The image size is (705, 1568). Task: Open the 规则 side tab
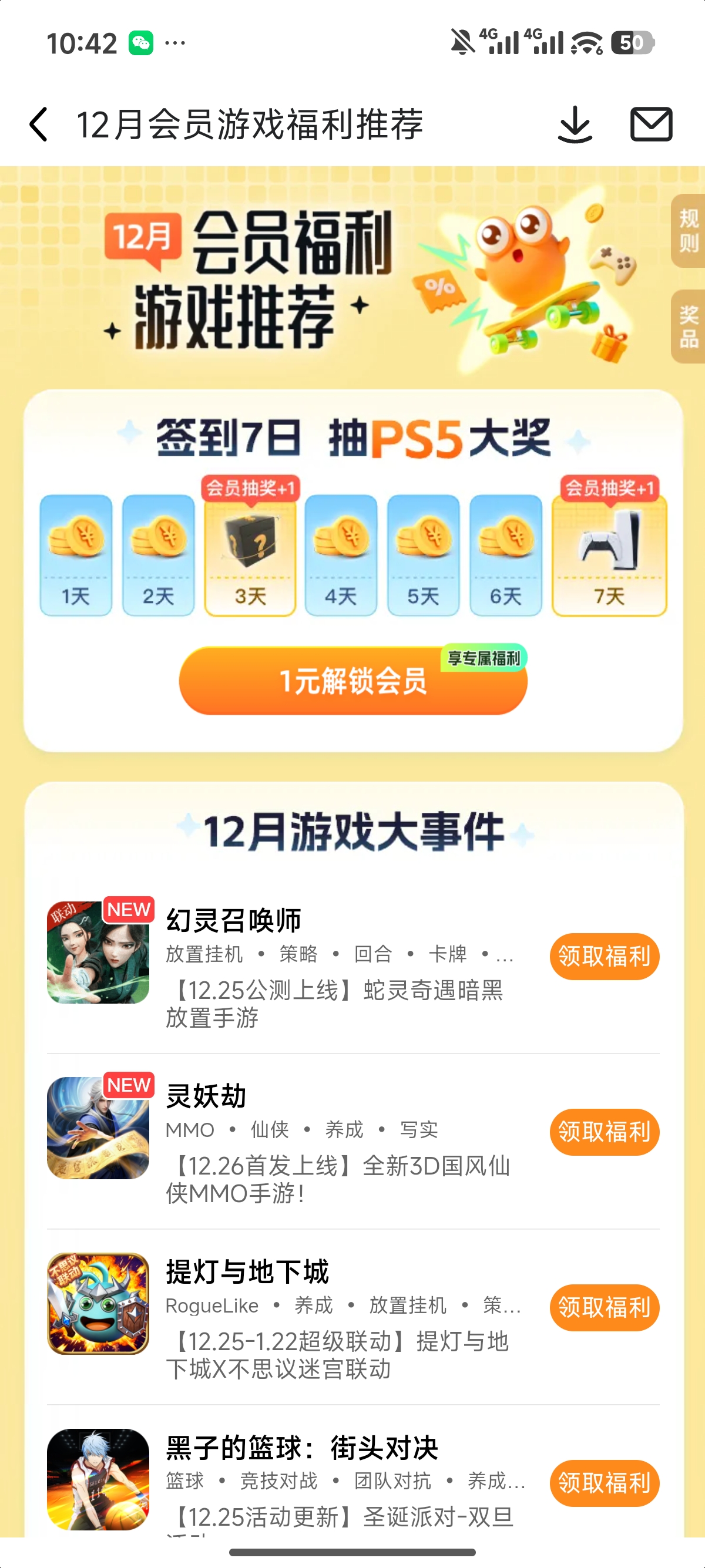click(689, 231)
